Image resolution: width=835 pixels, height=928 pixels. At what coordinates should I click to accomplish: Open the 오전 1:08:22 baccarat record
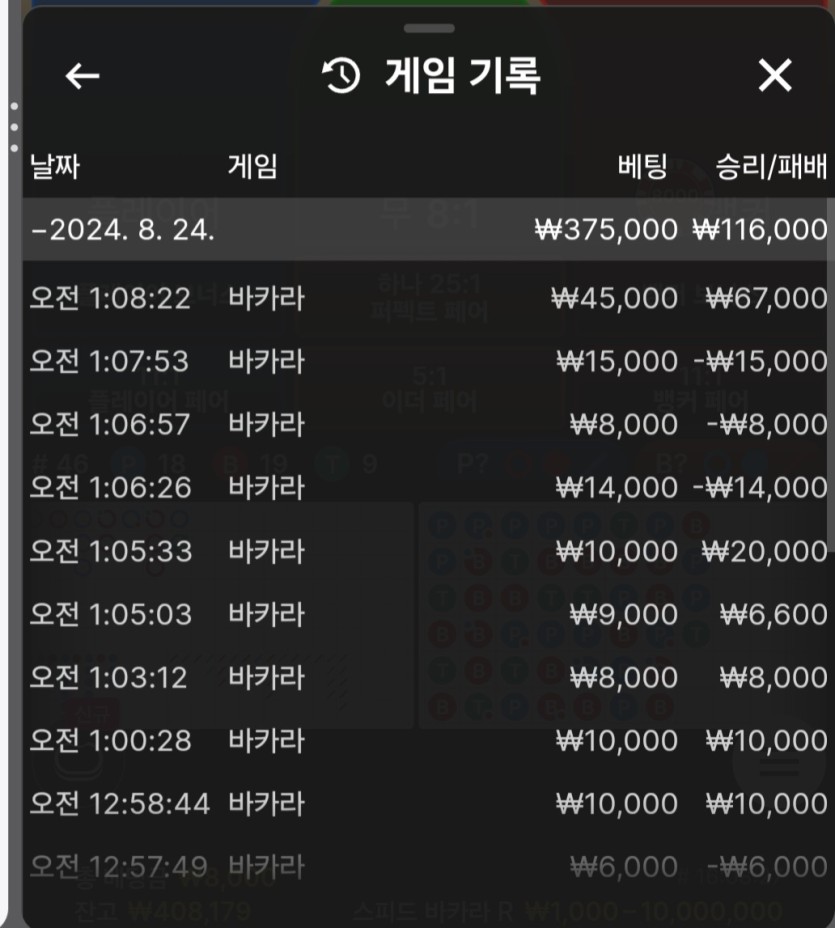(x=428, y=298)
